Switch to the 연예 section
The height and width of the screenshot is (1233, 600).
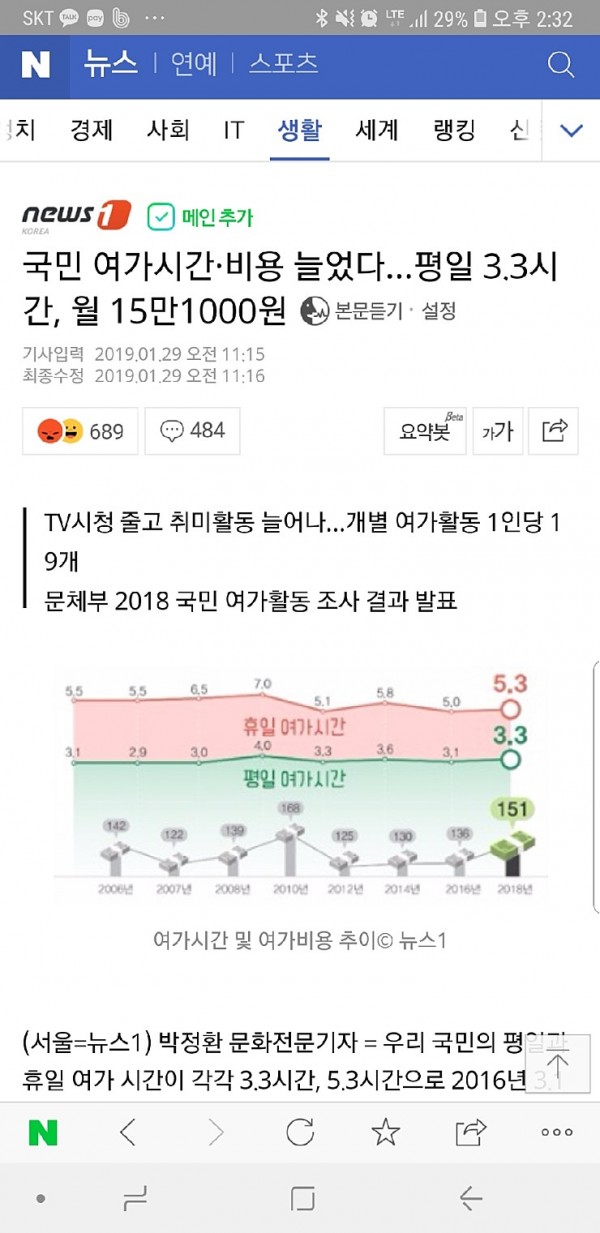193,65
